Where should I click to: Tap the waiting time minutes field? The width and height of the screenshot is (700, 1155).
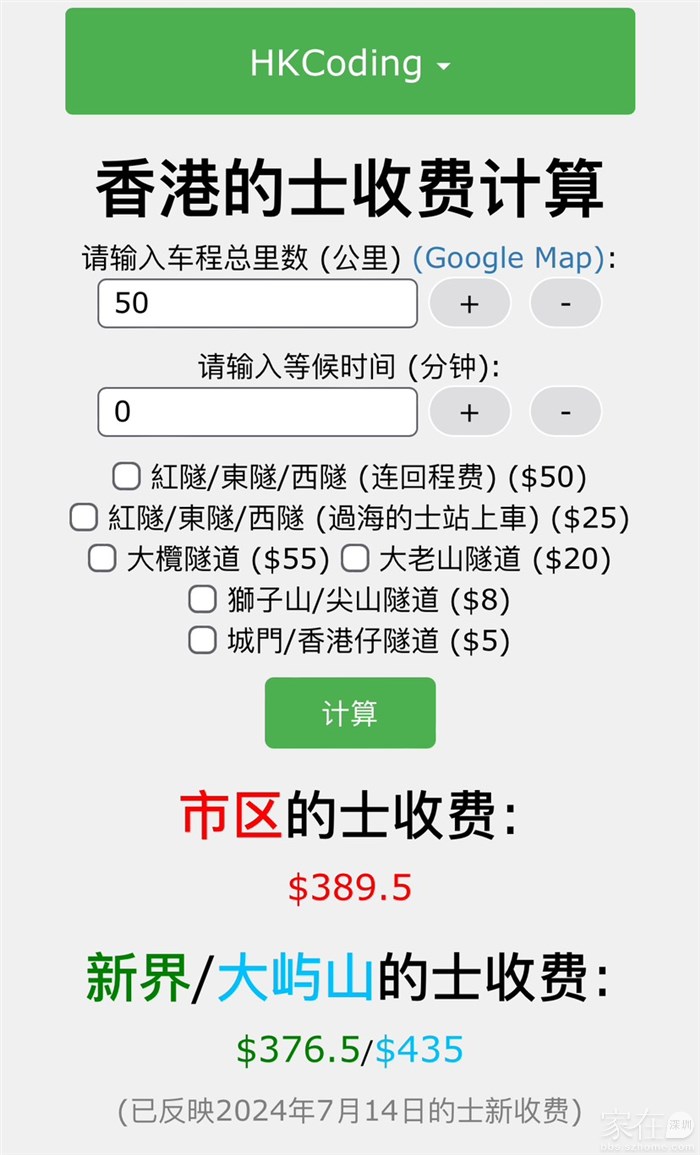coord(257,412)
